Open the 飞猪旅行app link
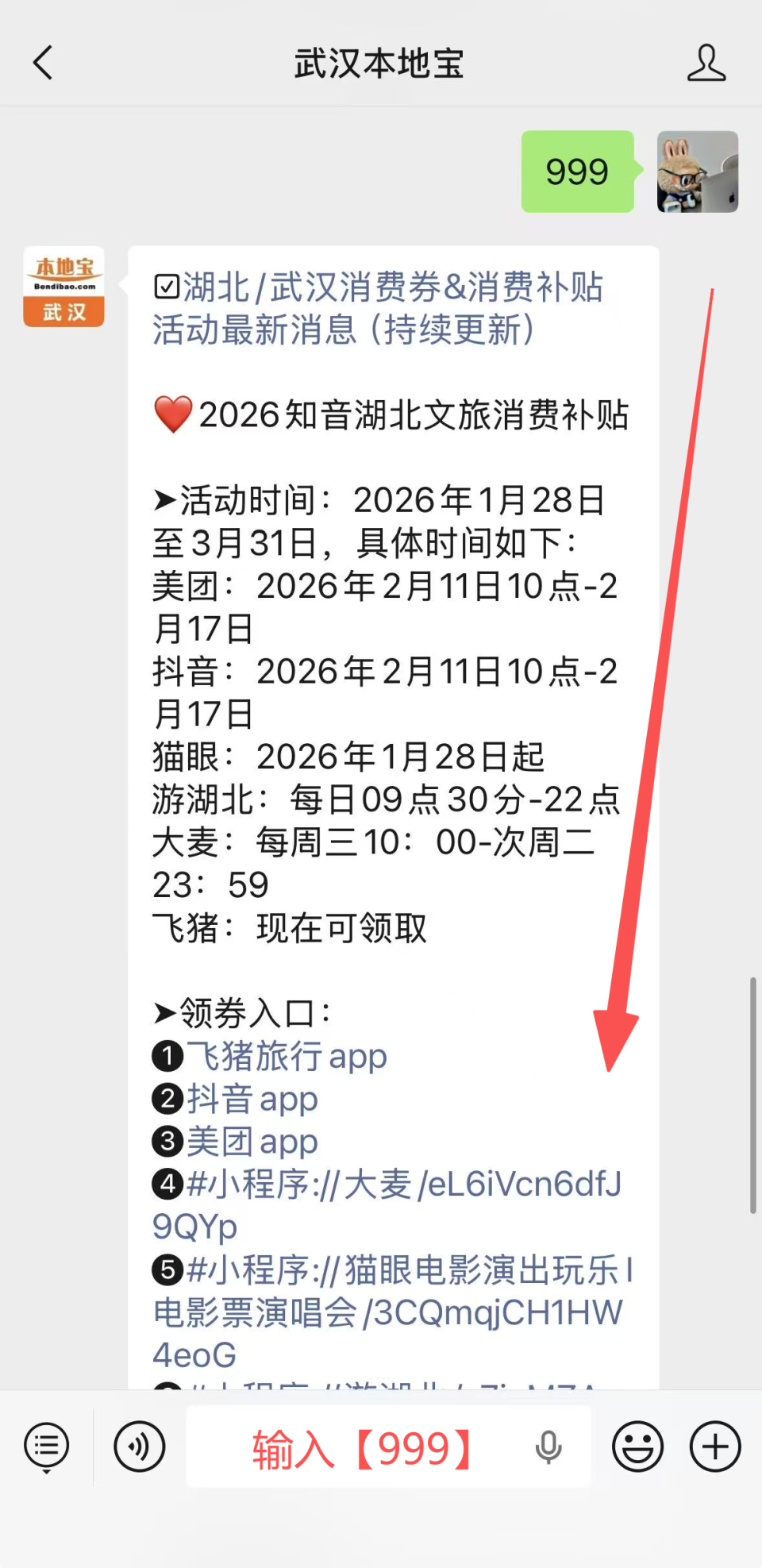 click(286, 1056)
